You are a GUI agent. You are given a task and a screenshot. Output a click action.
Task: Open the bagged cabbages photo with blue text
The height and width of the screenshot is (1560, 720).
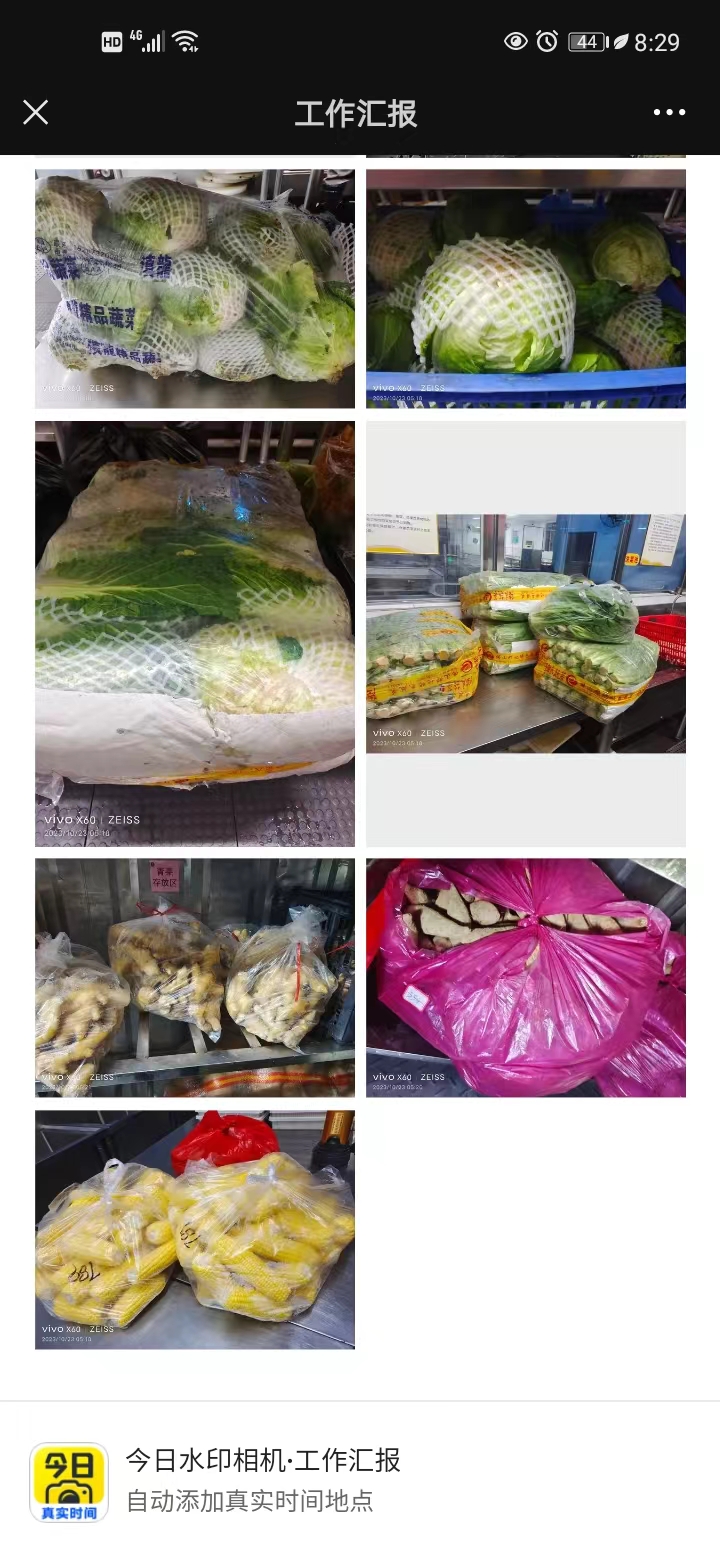[x=195, y=289]
